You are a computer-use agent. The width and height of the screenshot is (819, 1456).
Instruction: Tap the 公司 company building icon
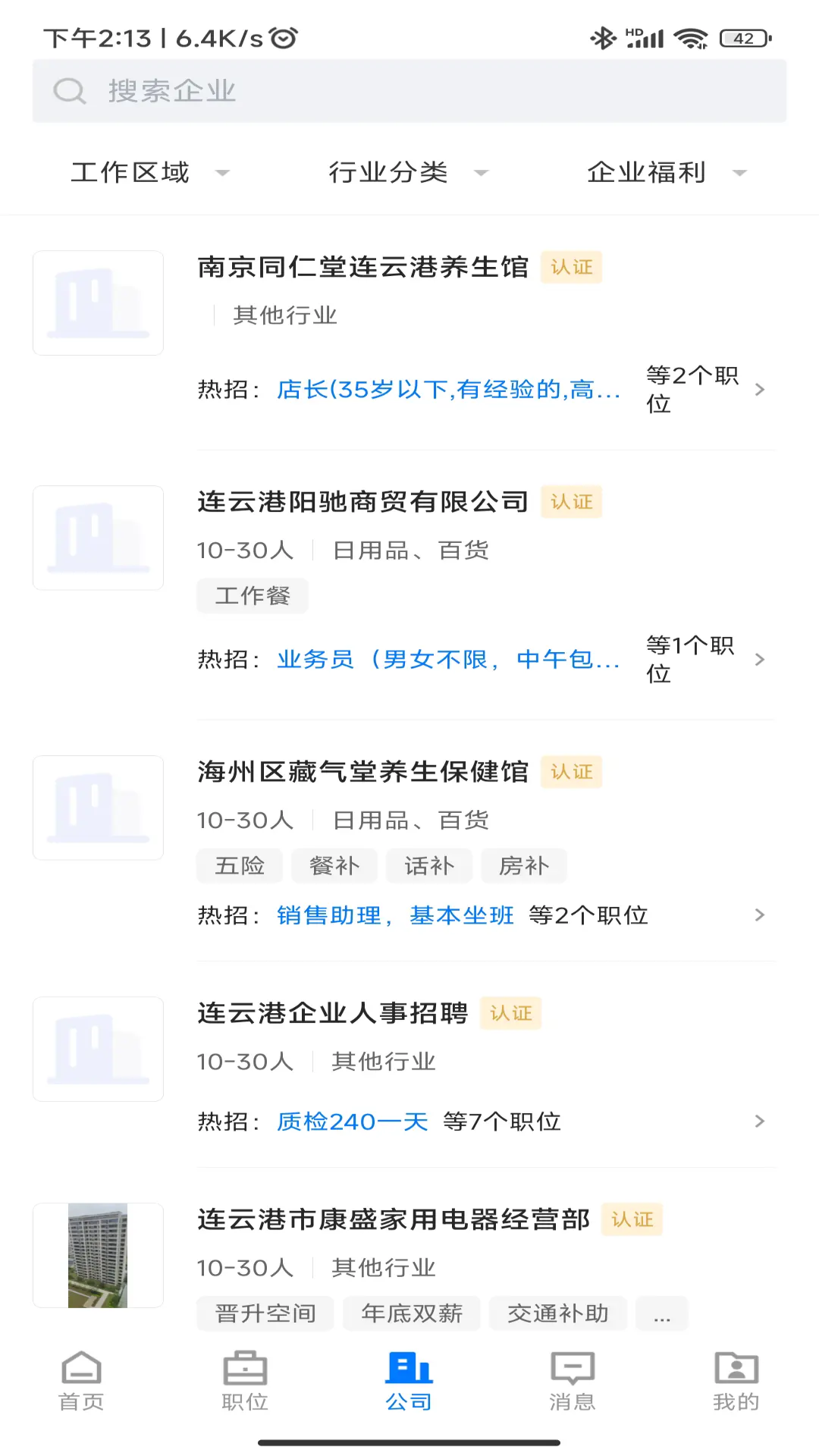409,1367
